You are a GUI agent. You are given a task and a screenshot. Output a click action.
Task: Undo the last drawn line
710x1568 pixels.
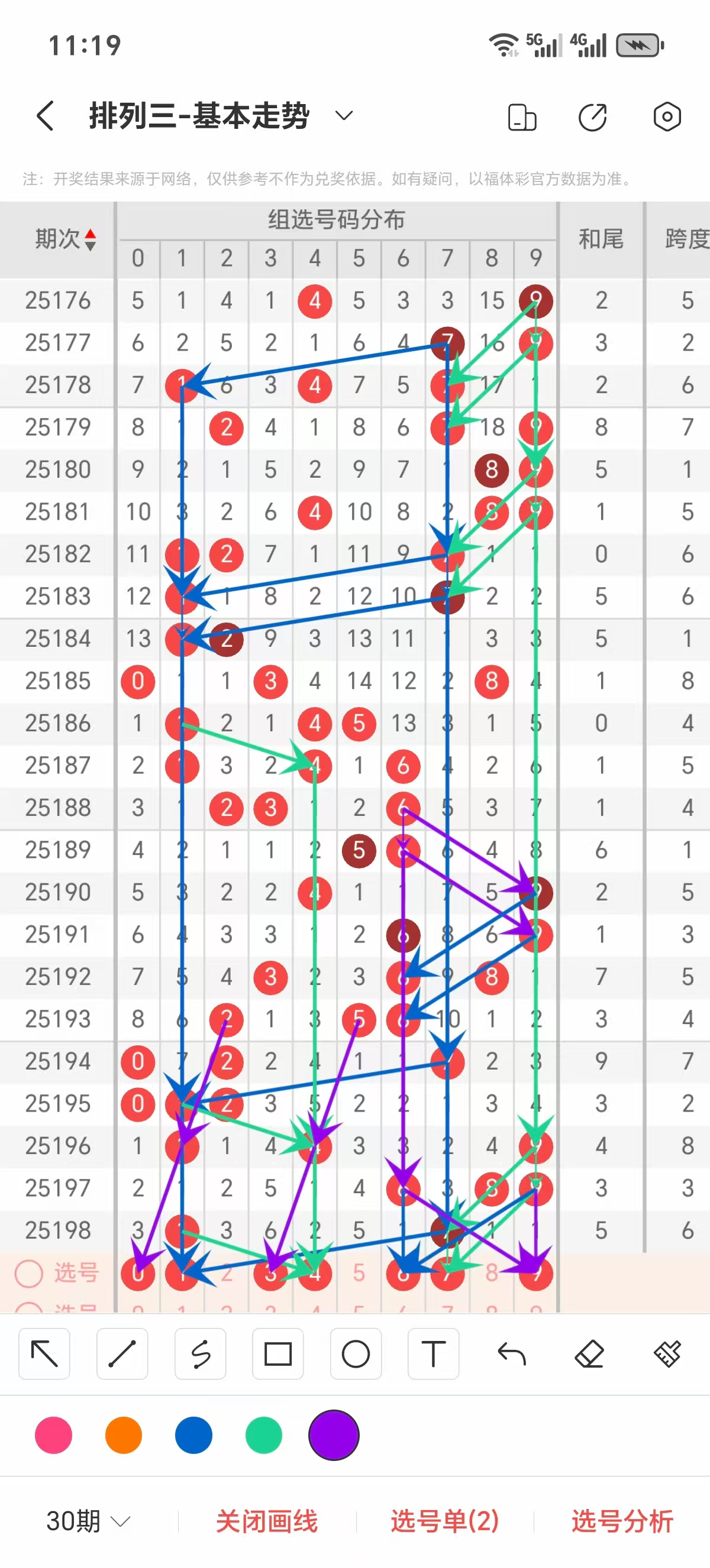[511, 1355]
